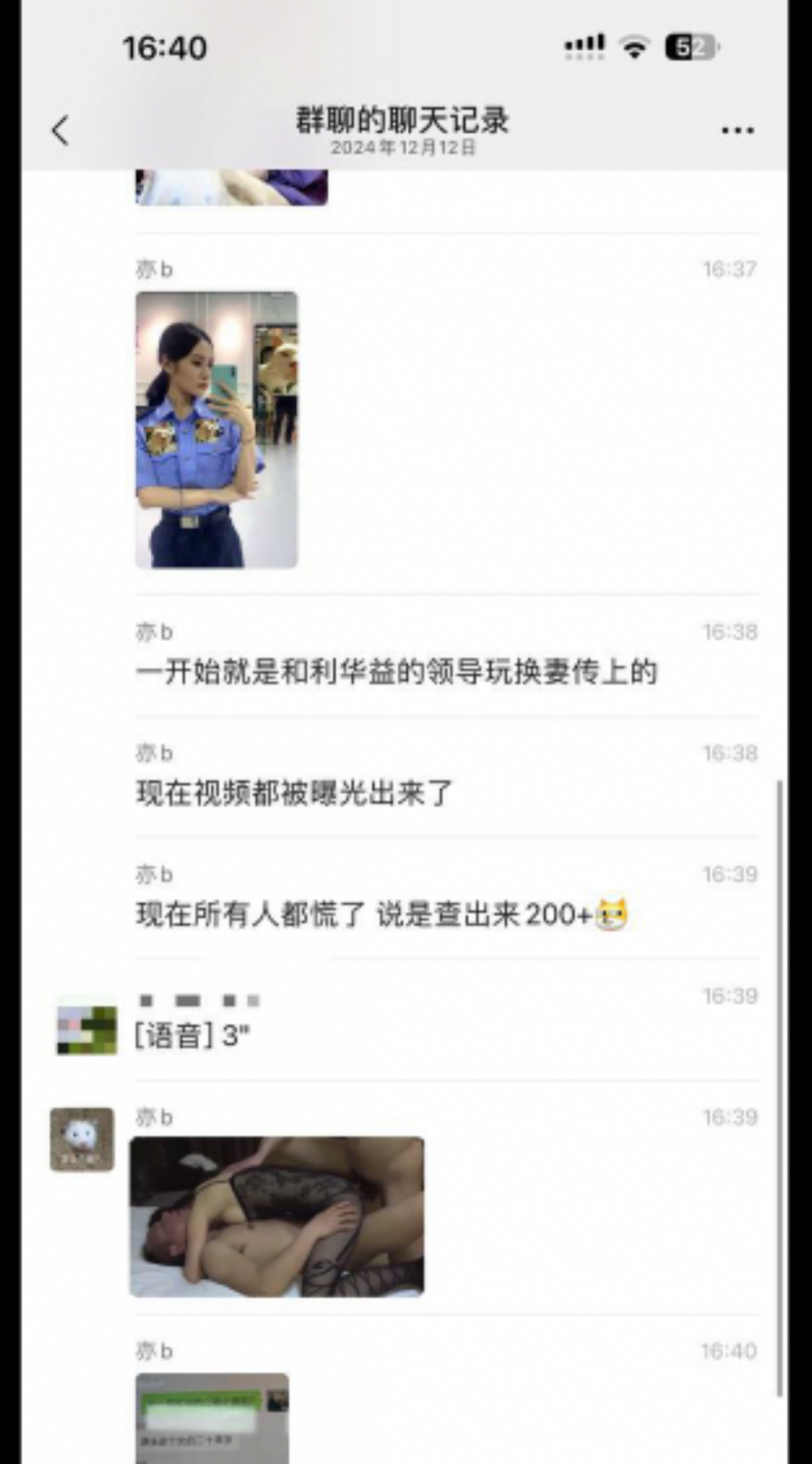The image size is (812, 1464).
Task: Open the screenshot image at the bottom
Action: tap(212, 1420)
